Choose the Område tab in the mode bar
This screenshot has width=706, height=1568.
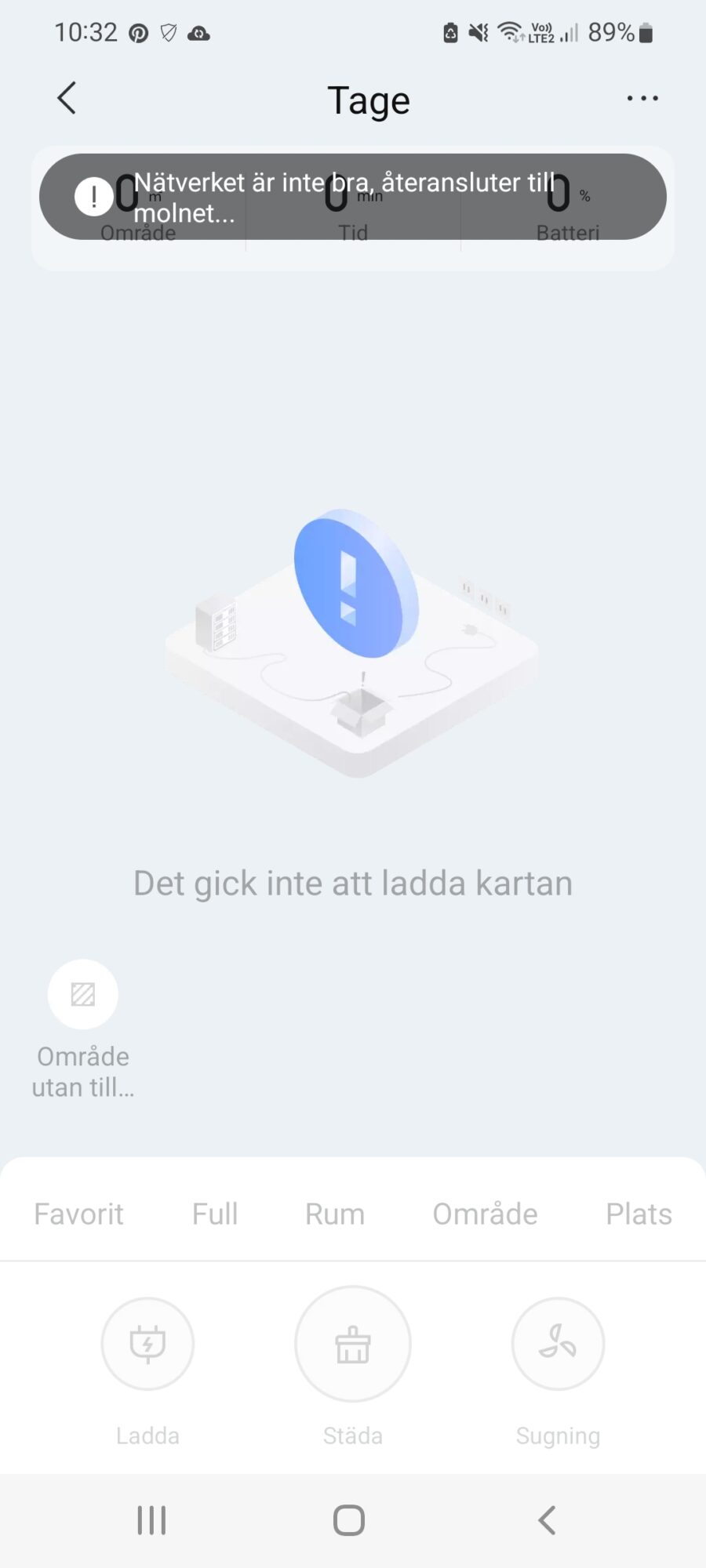[485, 1214]
